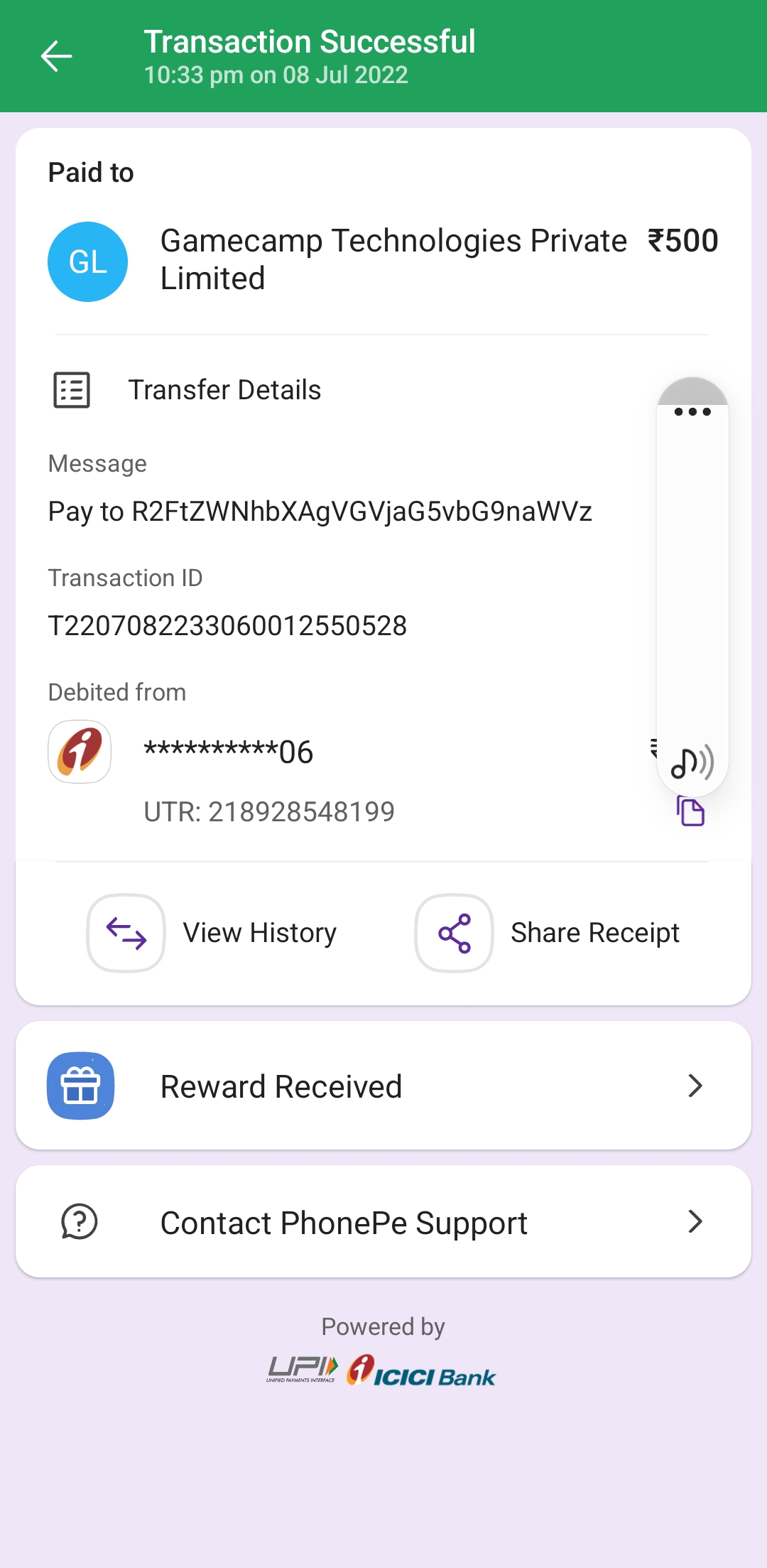The height and width of the screenshot is (1568, 767).
Task: Open the Reward Received card
Action: 383,1086
